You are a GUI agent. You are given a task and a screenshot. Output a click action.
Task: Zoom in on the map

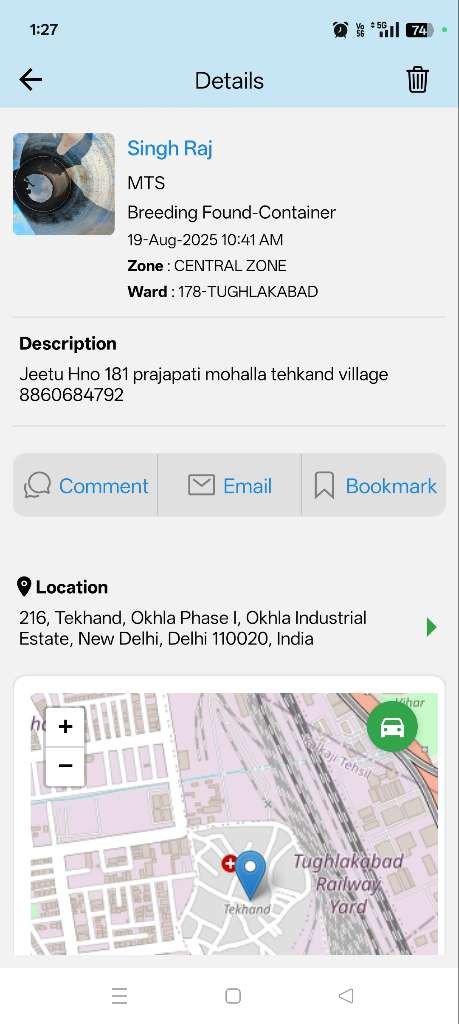pos(65,727)
